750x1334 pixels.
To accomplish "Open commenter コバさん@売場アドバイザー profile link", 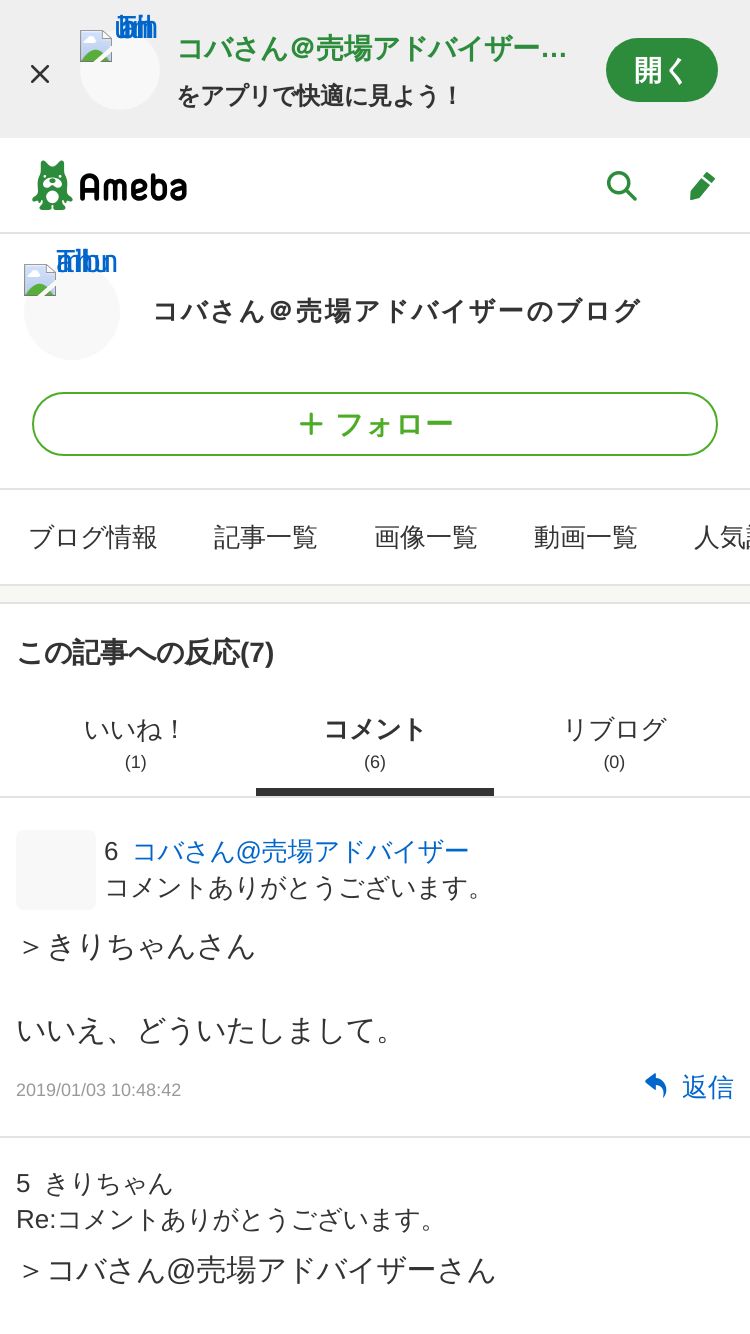I will (301, 851).
